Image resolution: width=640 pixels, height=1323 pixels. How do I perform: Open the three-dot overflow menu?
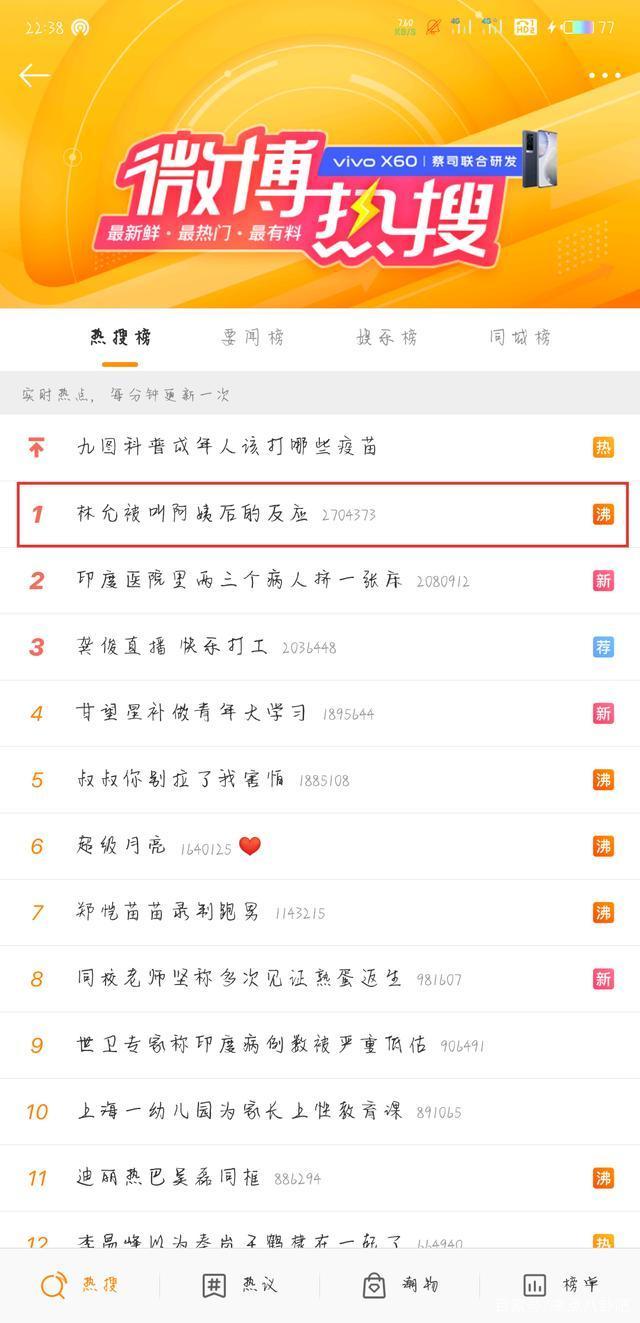(x=604, y=76)
